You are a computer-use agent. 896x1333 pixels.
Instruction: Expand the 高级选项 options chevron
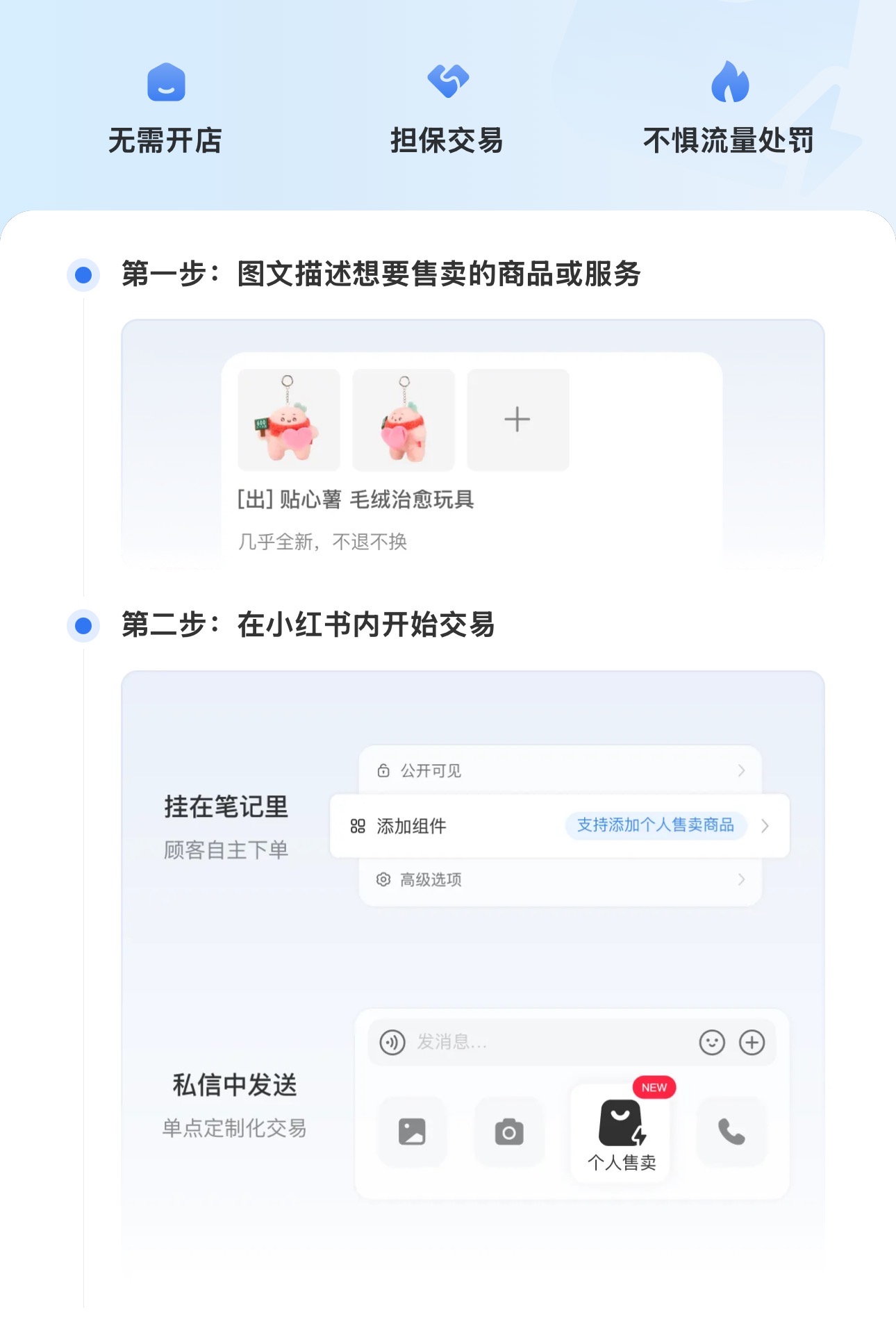point(742,880)
